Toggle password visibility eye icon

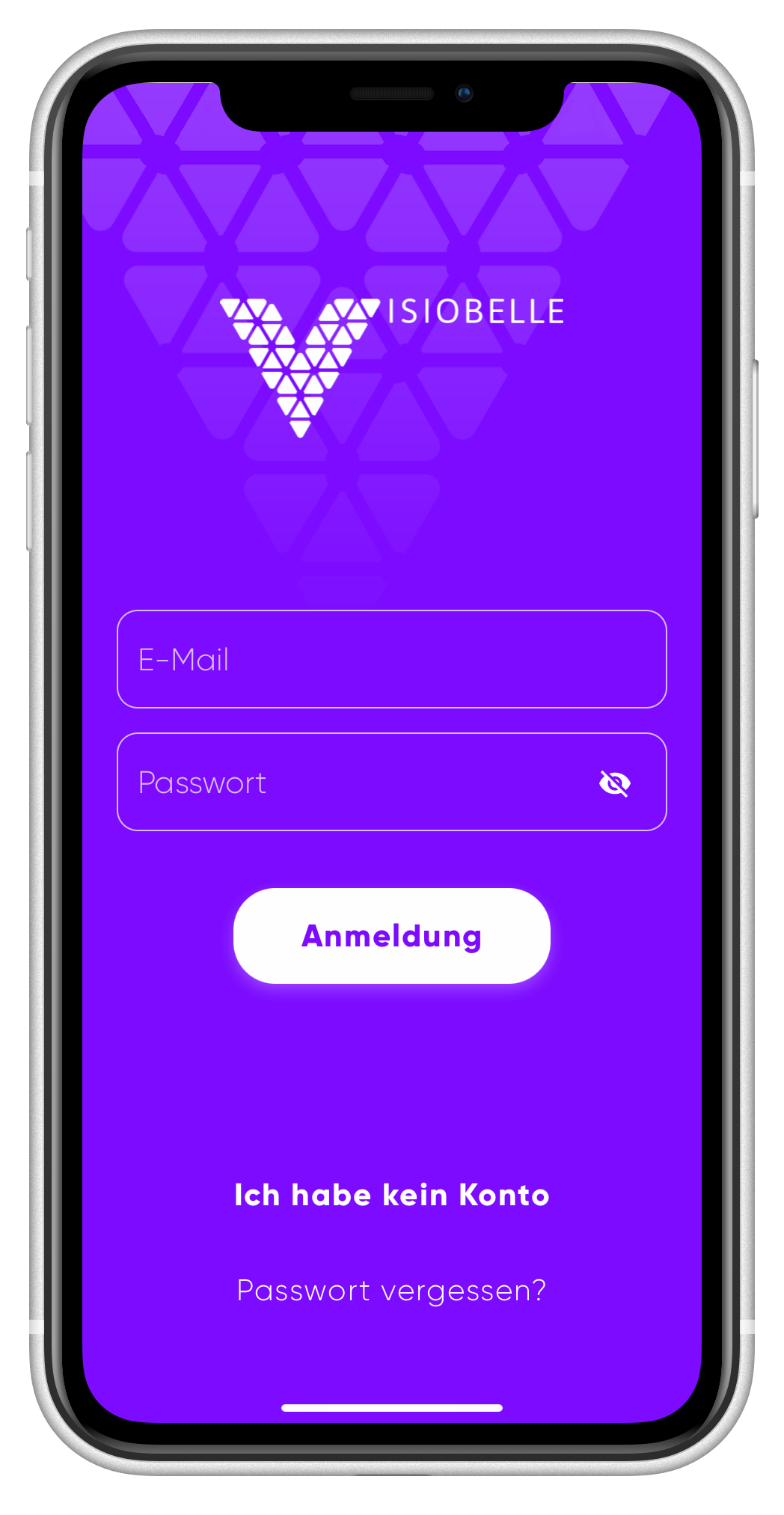pyautogui.click(x=615, y=783)
